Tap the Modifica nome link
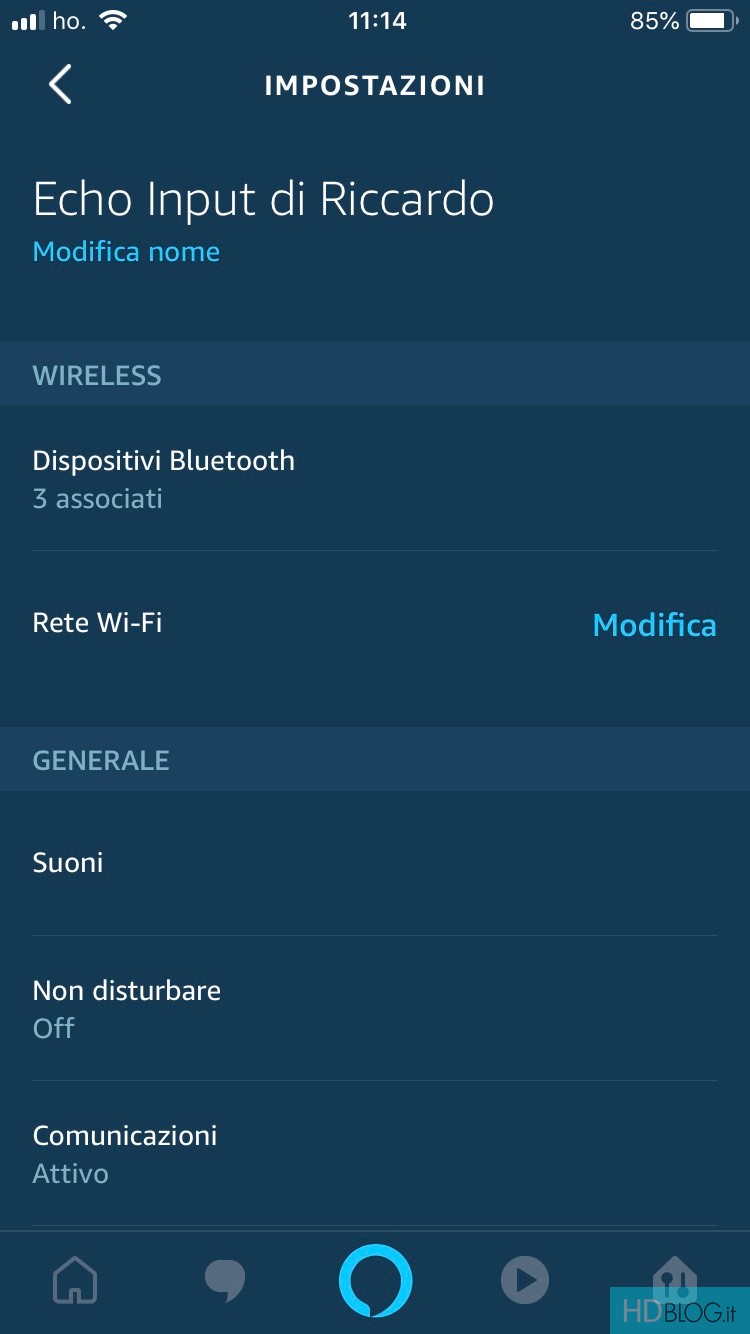This screenshot has height=1334, width=750. (x=126, y=251)
